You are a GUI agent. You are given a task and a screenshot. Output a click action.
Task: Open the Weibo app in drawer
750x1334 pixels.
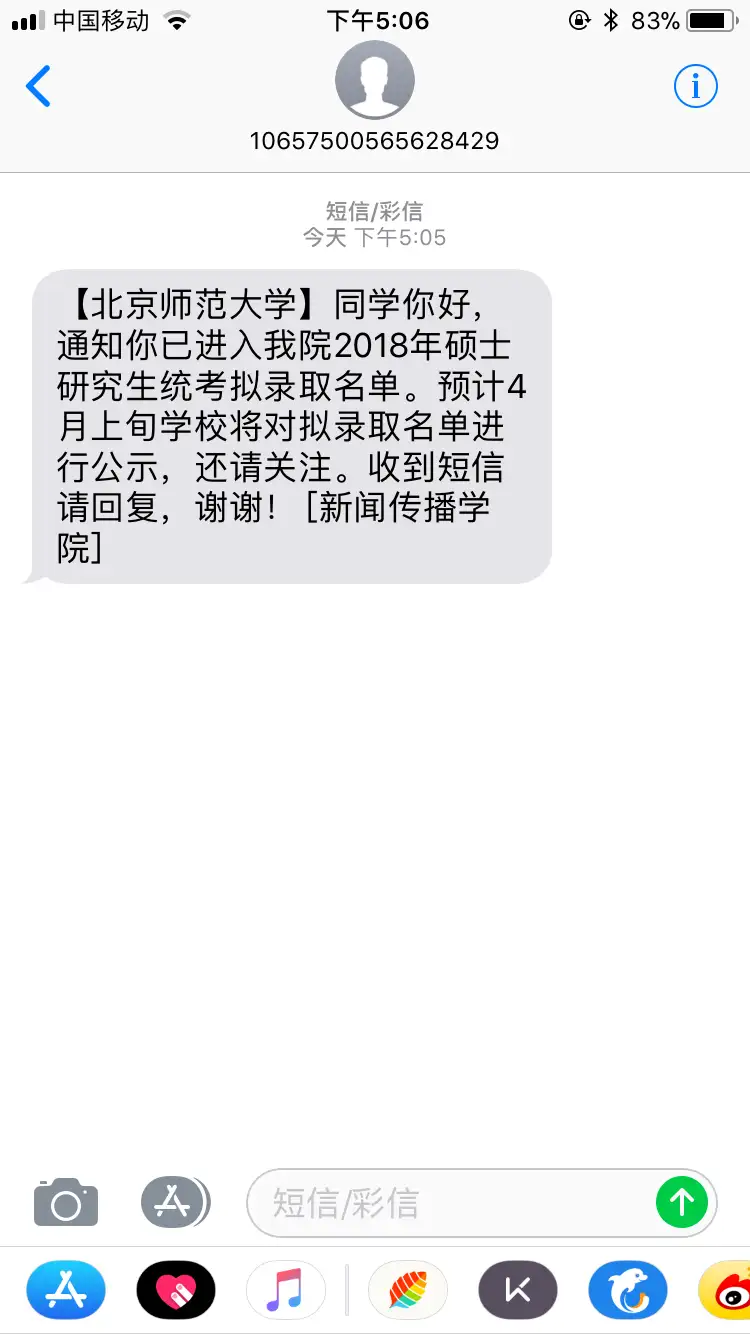726,1290
